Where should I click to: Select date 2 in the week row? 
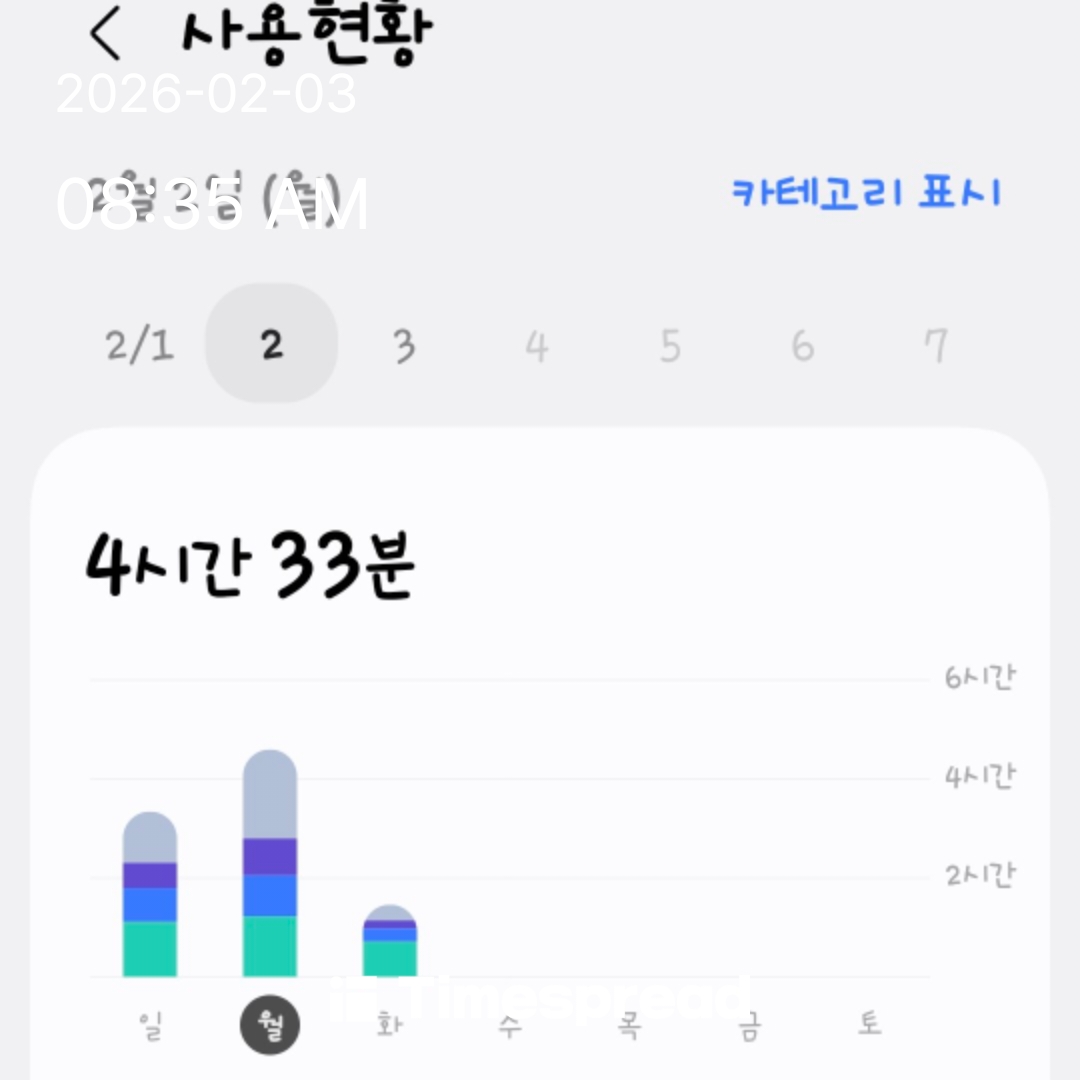[271, 345]
